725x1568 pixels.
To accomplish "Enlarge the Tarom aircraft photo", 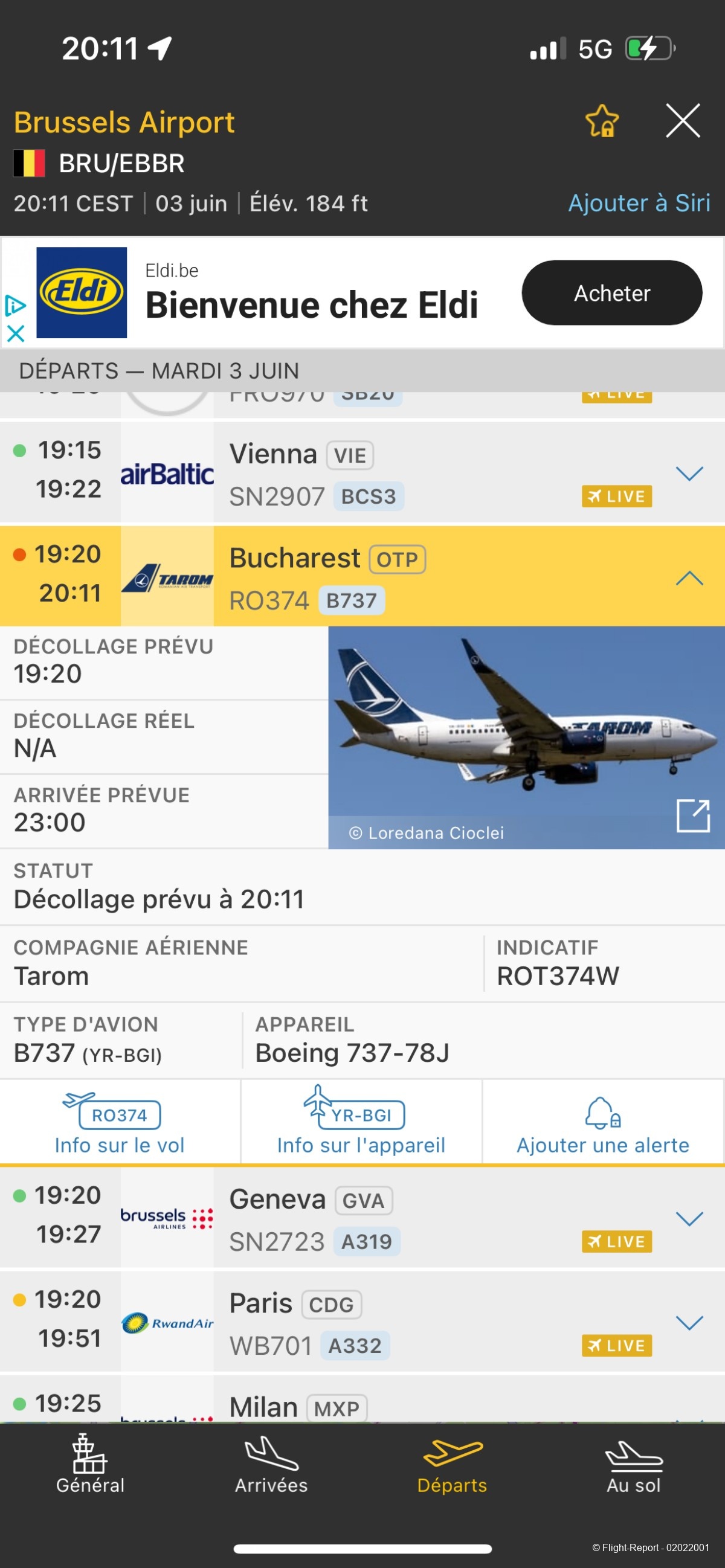I will [x=693, y=815].
